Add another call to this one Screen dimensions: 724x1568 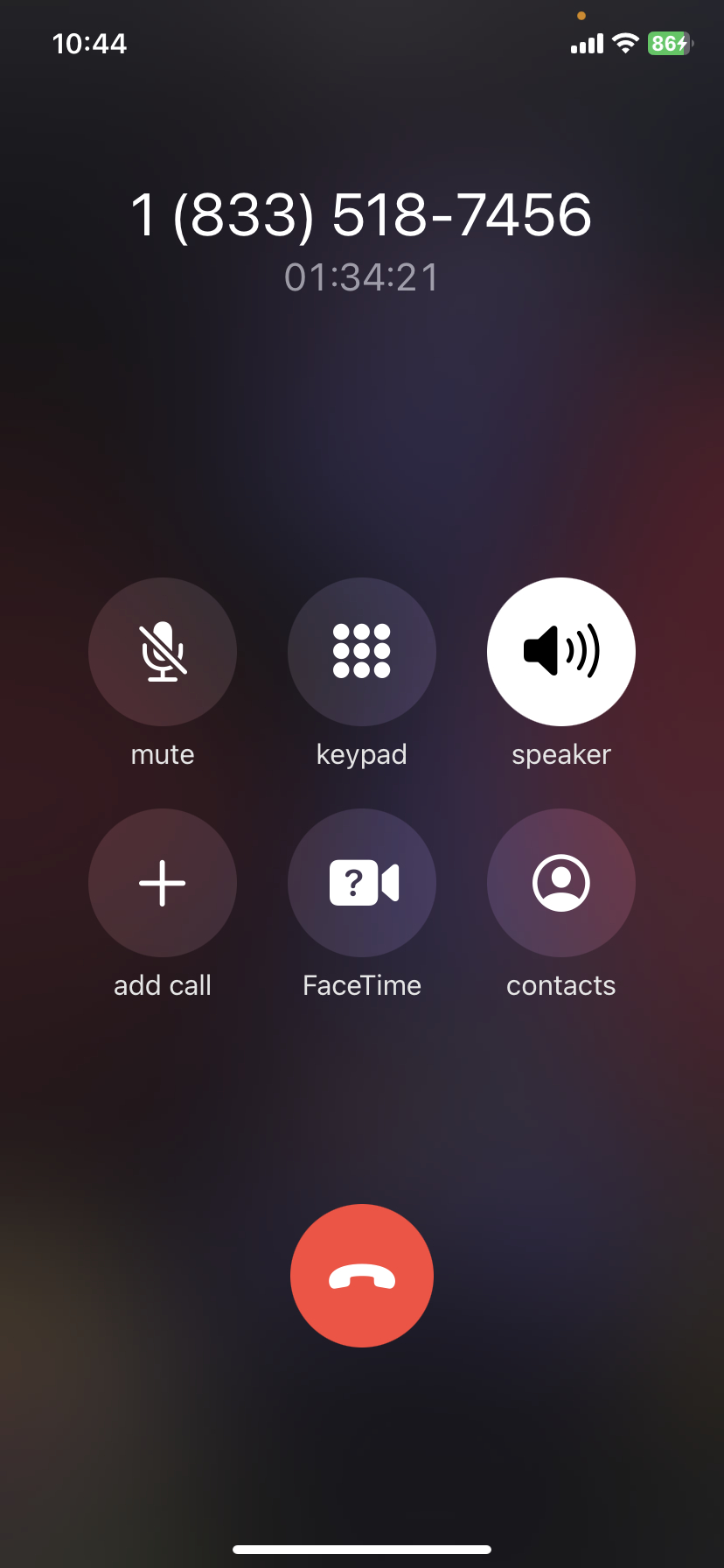click(x=163, y=883)
